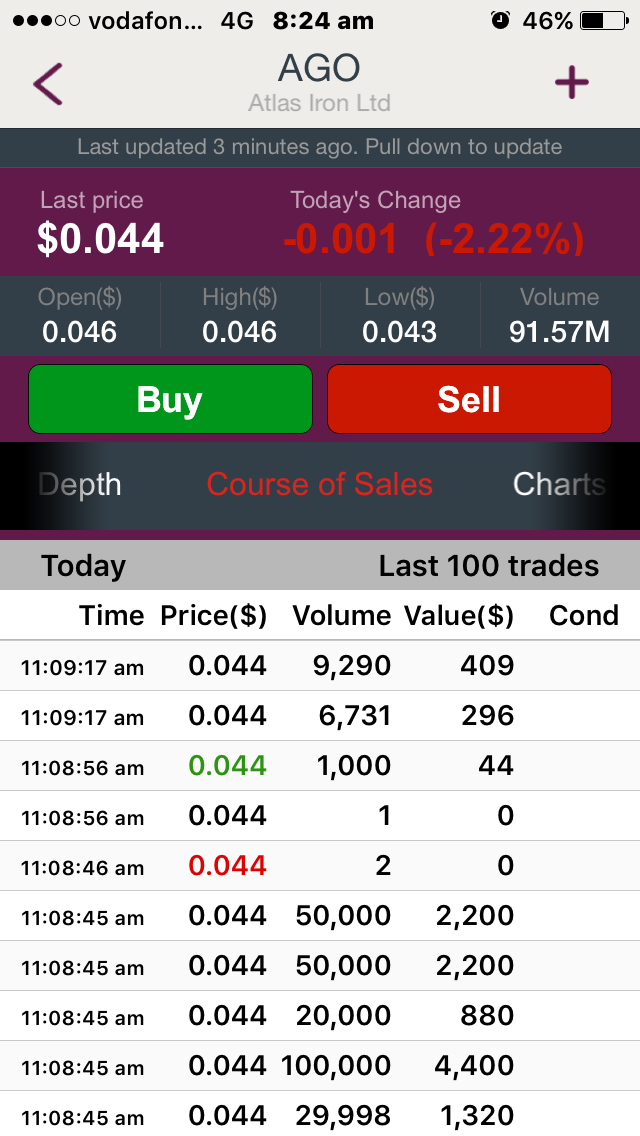The height and width of the screenshot is (1136, 640).
Task: Open the Charts tab
Action: click(559, 484)
